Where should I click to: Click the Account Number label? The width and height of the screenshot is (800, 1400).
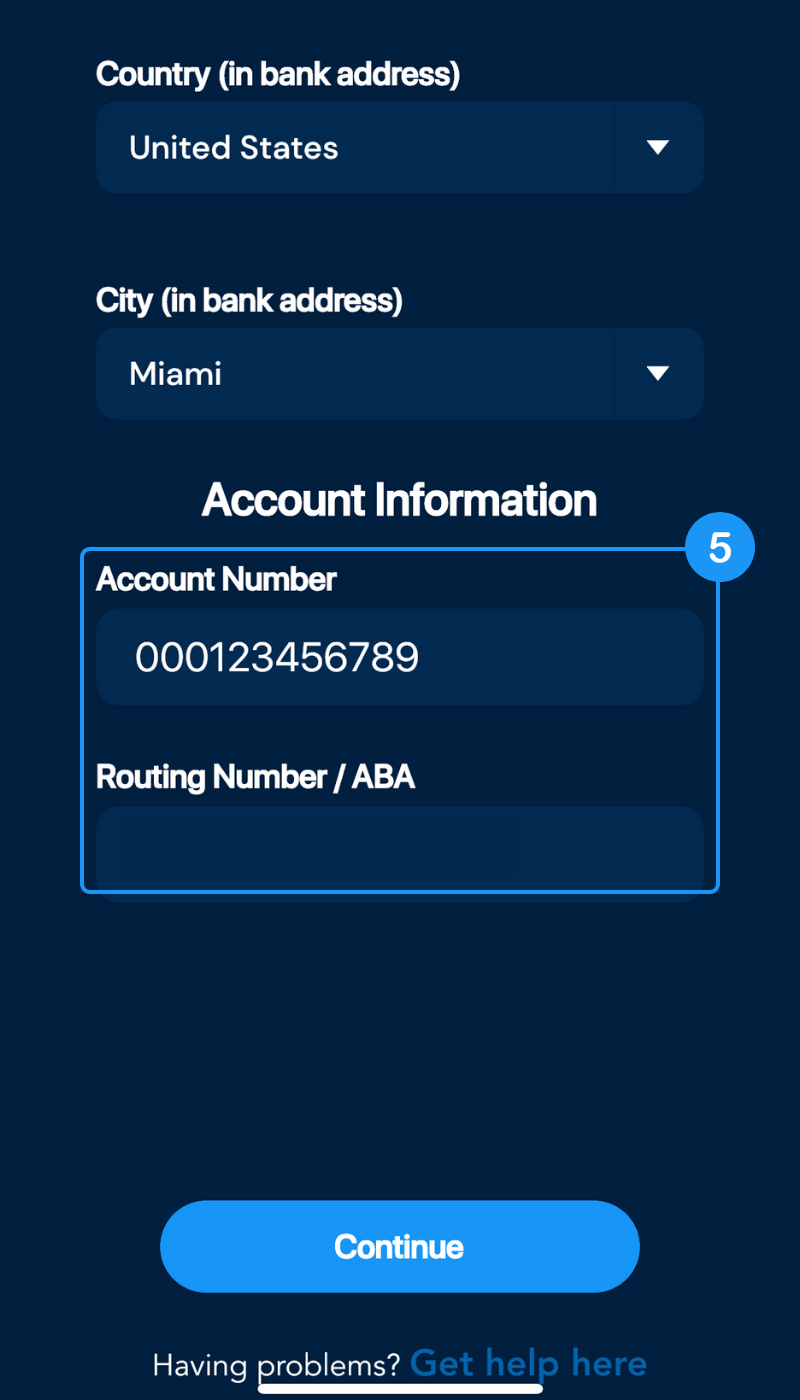pos(216,579)
